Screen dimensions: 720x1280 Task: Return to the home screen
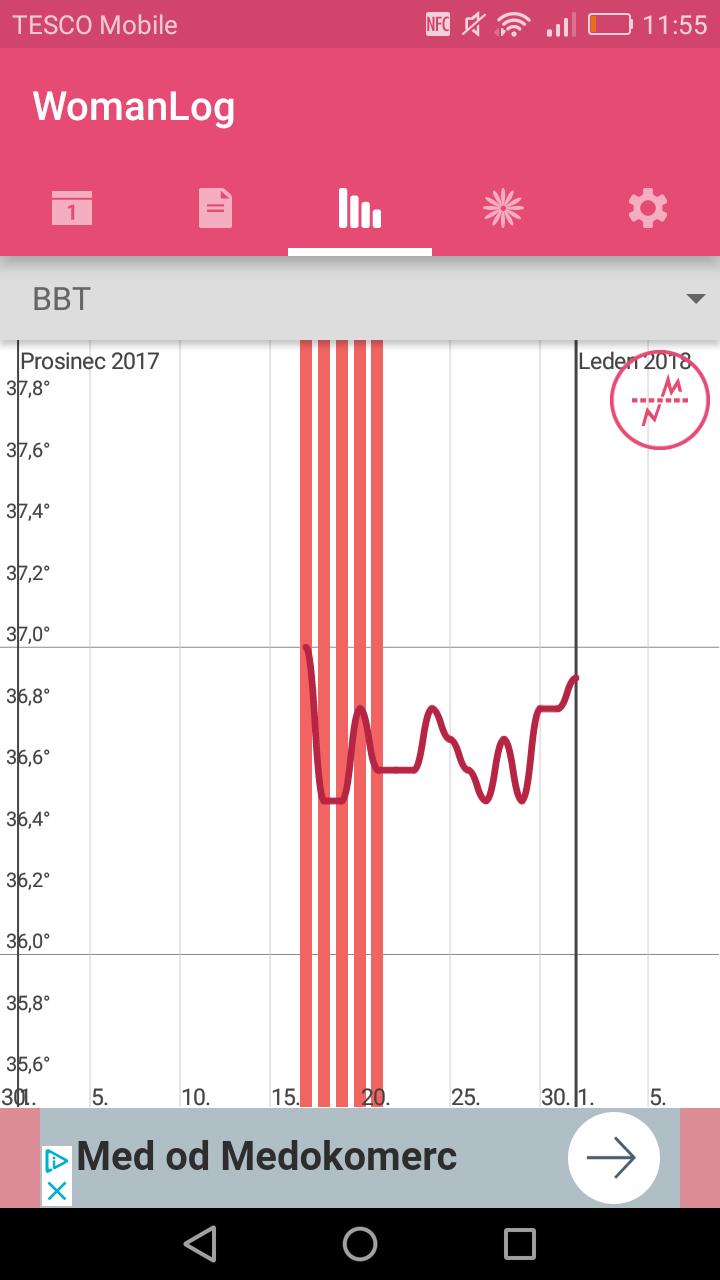point(360,1244)
